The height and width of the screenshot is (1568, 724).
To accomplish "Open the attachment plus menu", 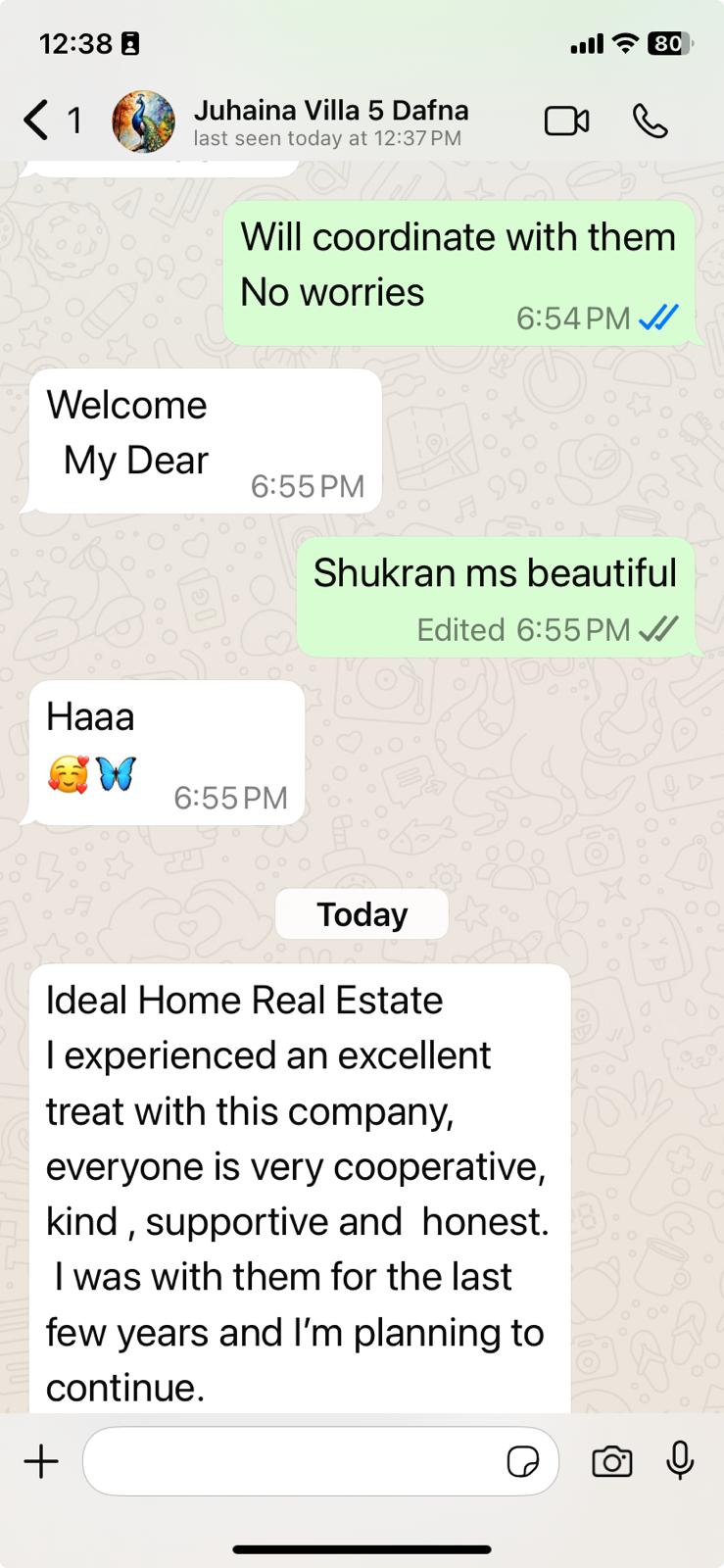I will [41, 1461].
